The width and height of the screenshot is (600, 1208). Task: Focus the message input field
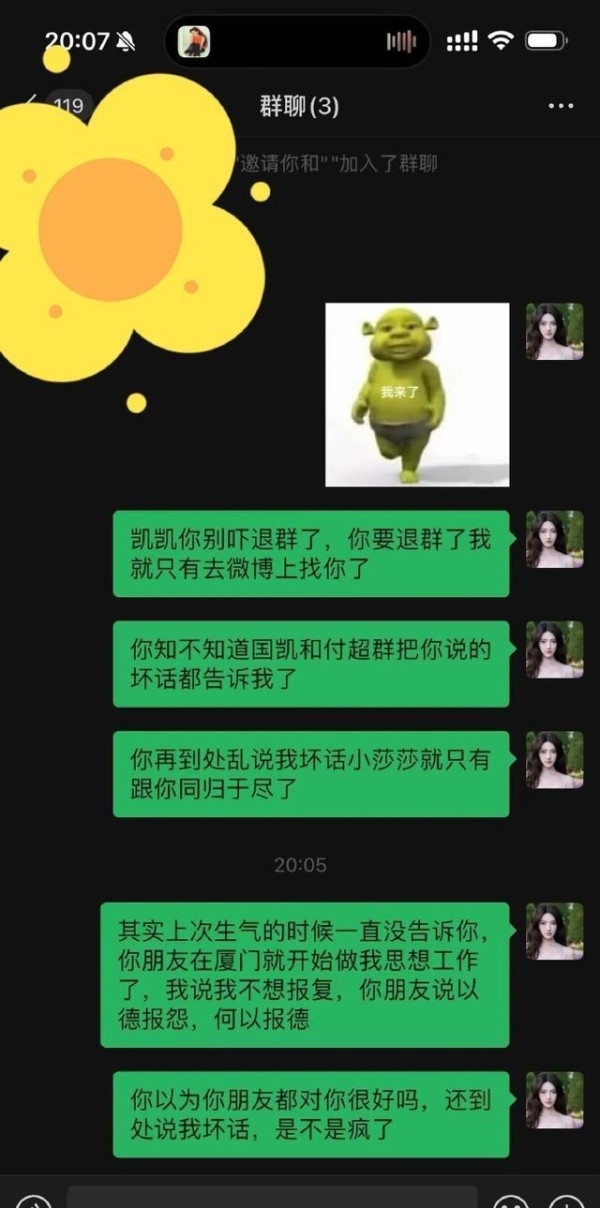[270, 1198]
